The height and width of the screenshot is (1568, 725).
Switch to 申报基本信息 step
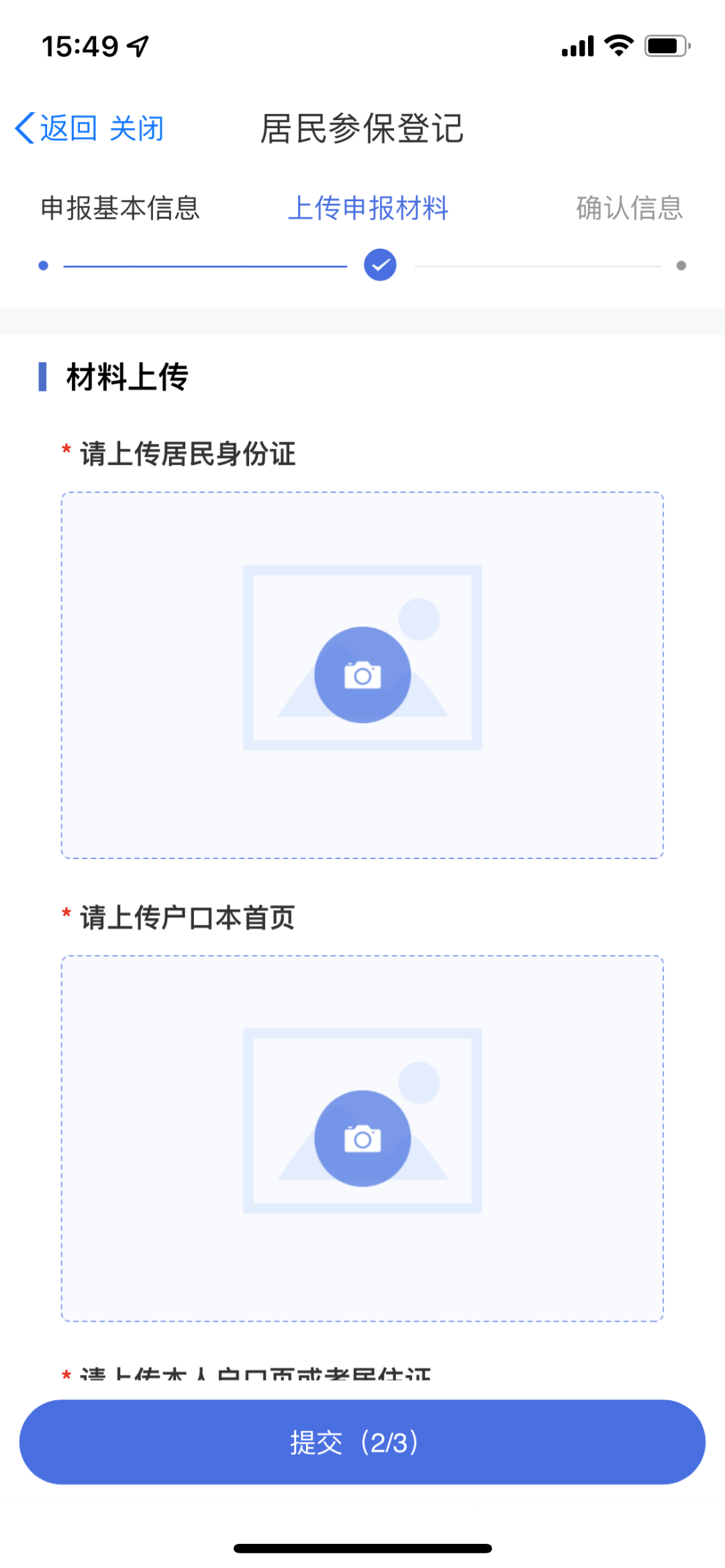tap(120, 208)
